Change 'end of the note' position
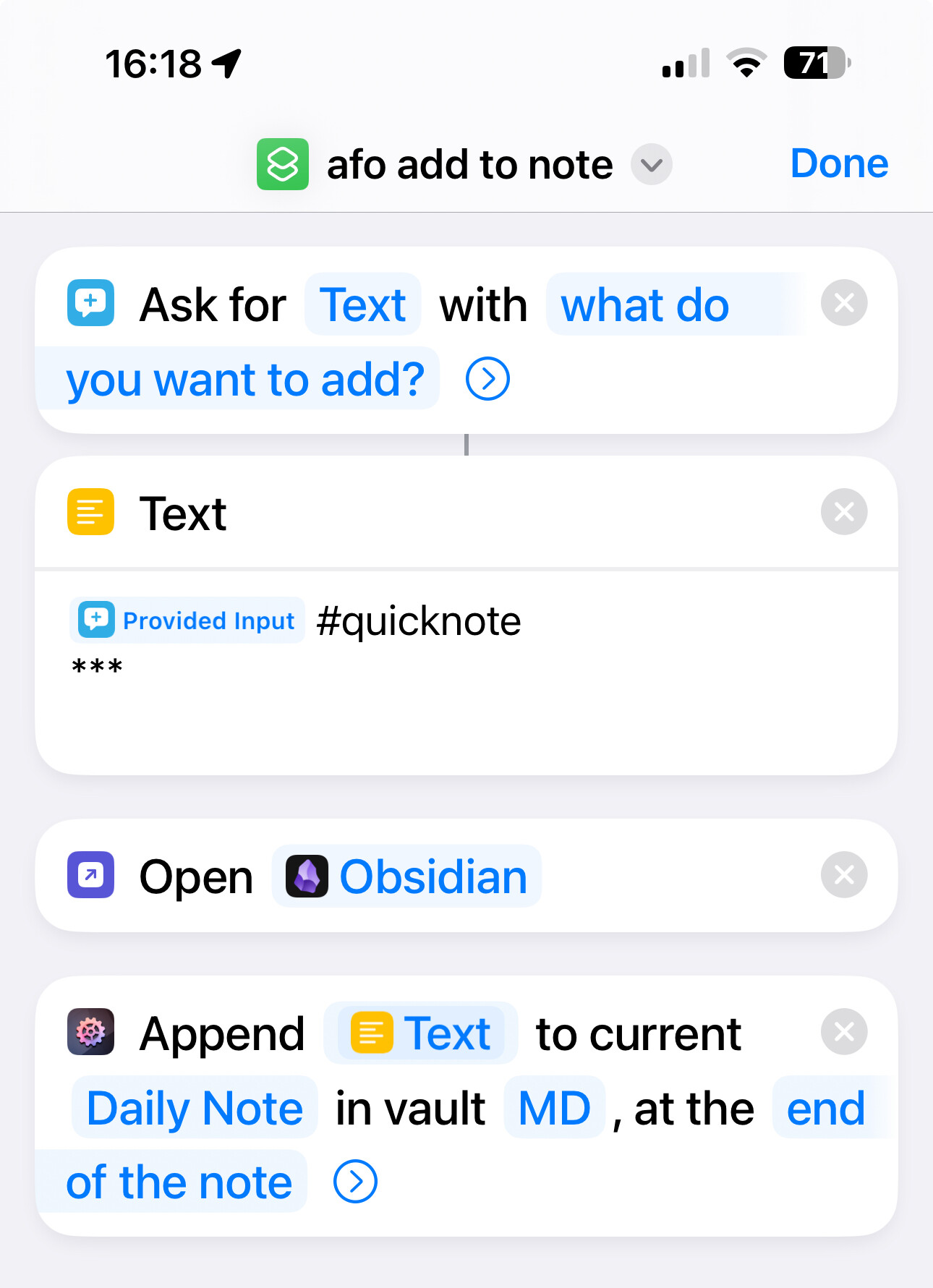This screenshot has height=1288, width=933. click(x=825, y=1108)
